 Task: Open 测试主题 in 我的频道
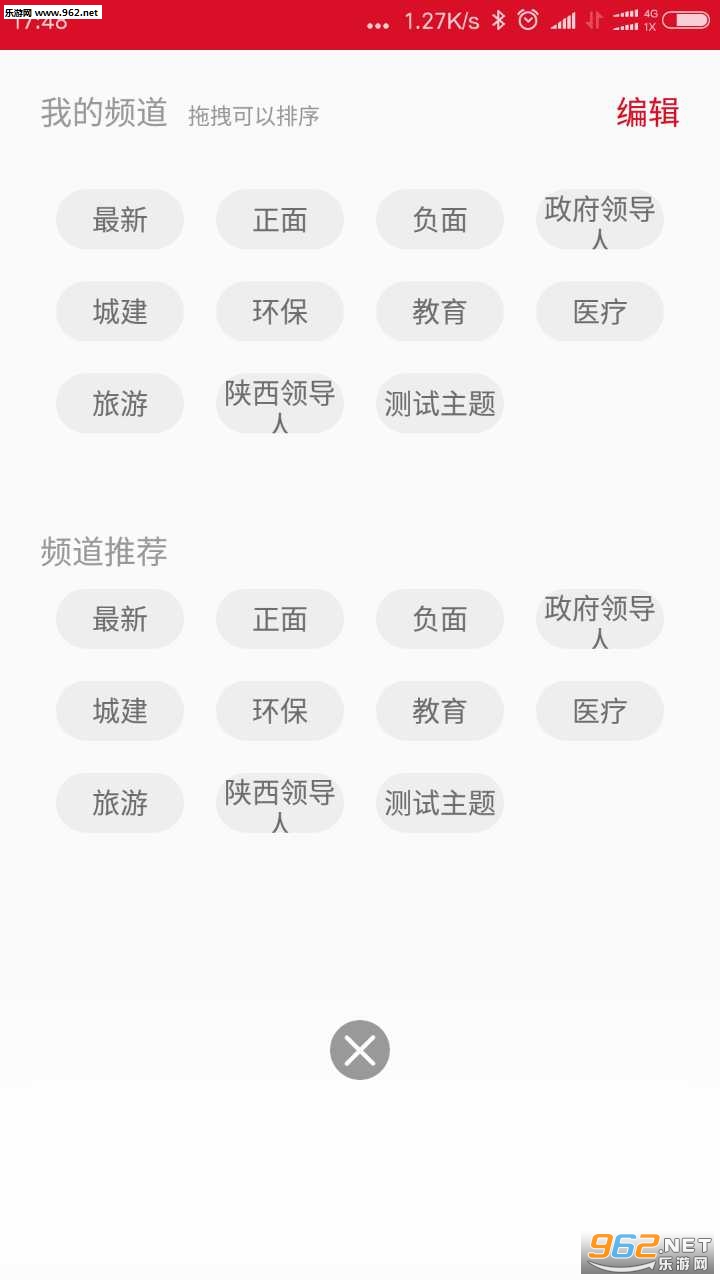(440, 403)
